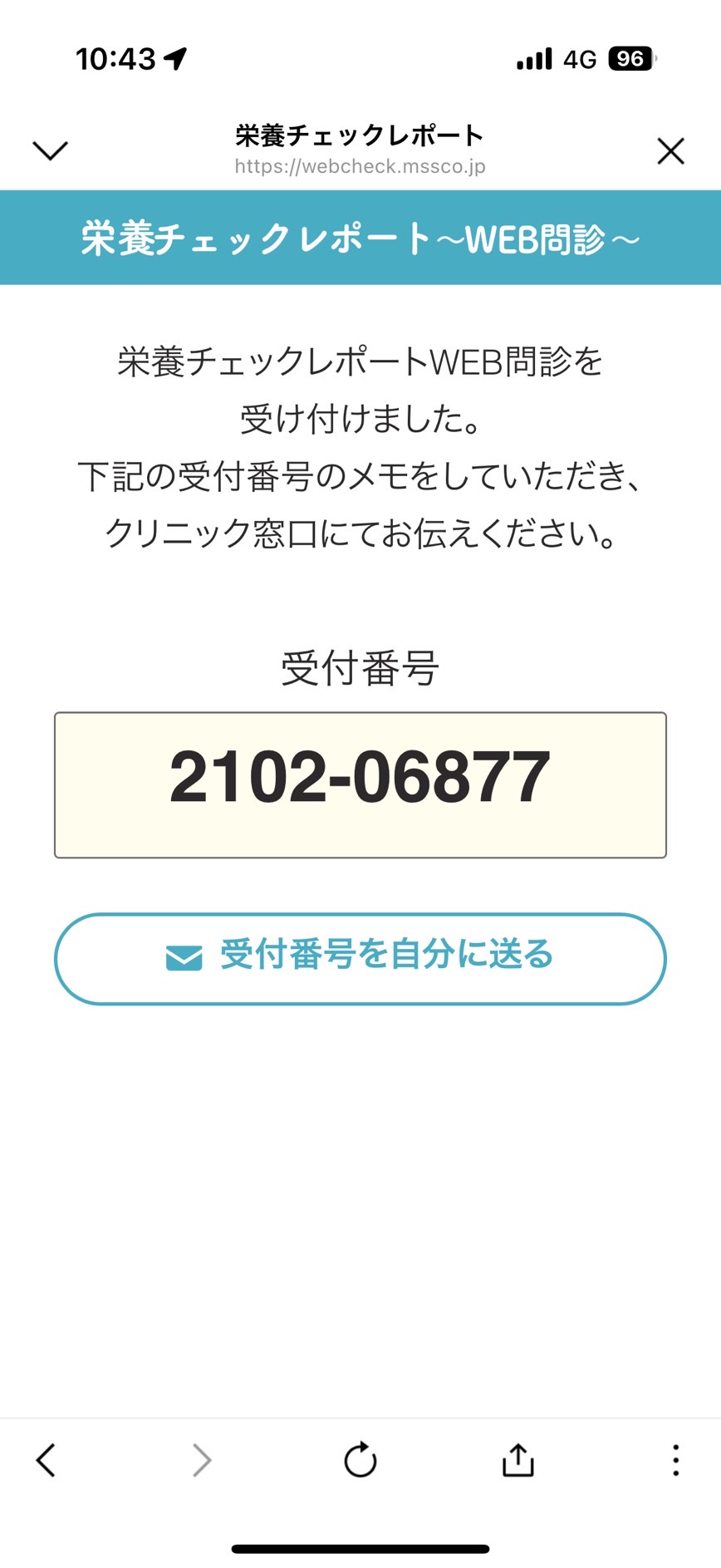Go back to the previous page
Viewport: 721px width, 1568px height.
click(46, 1460)
